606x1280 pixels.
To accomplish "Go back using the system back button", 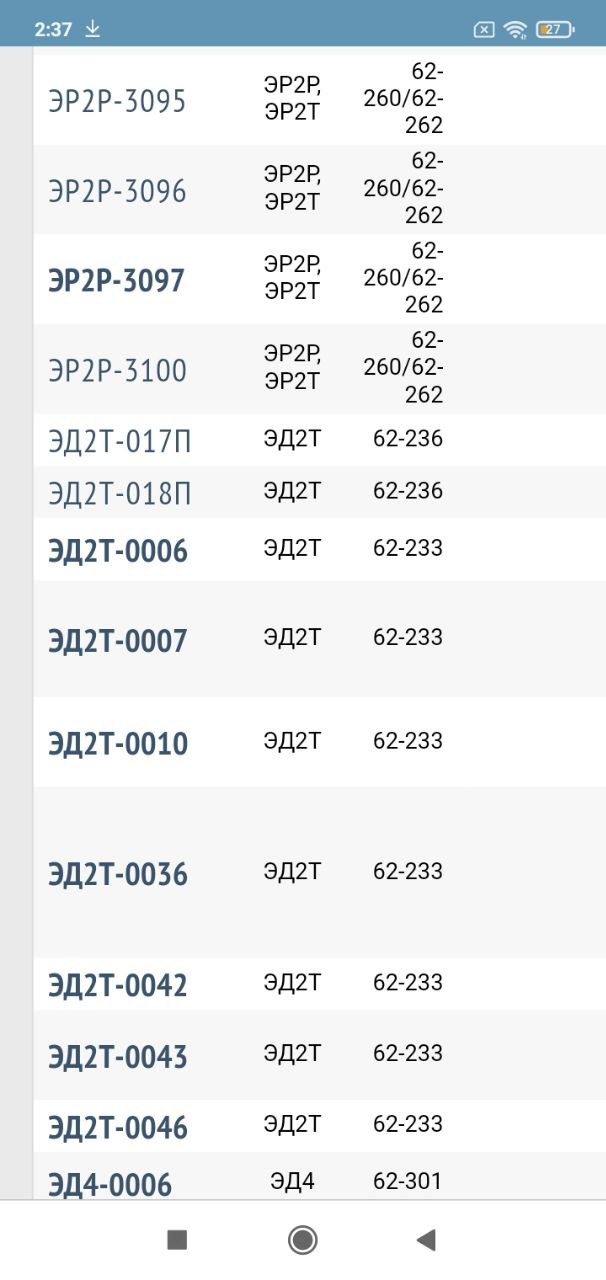I will click(426, 1241).
